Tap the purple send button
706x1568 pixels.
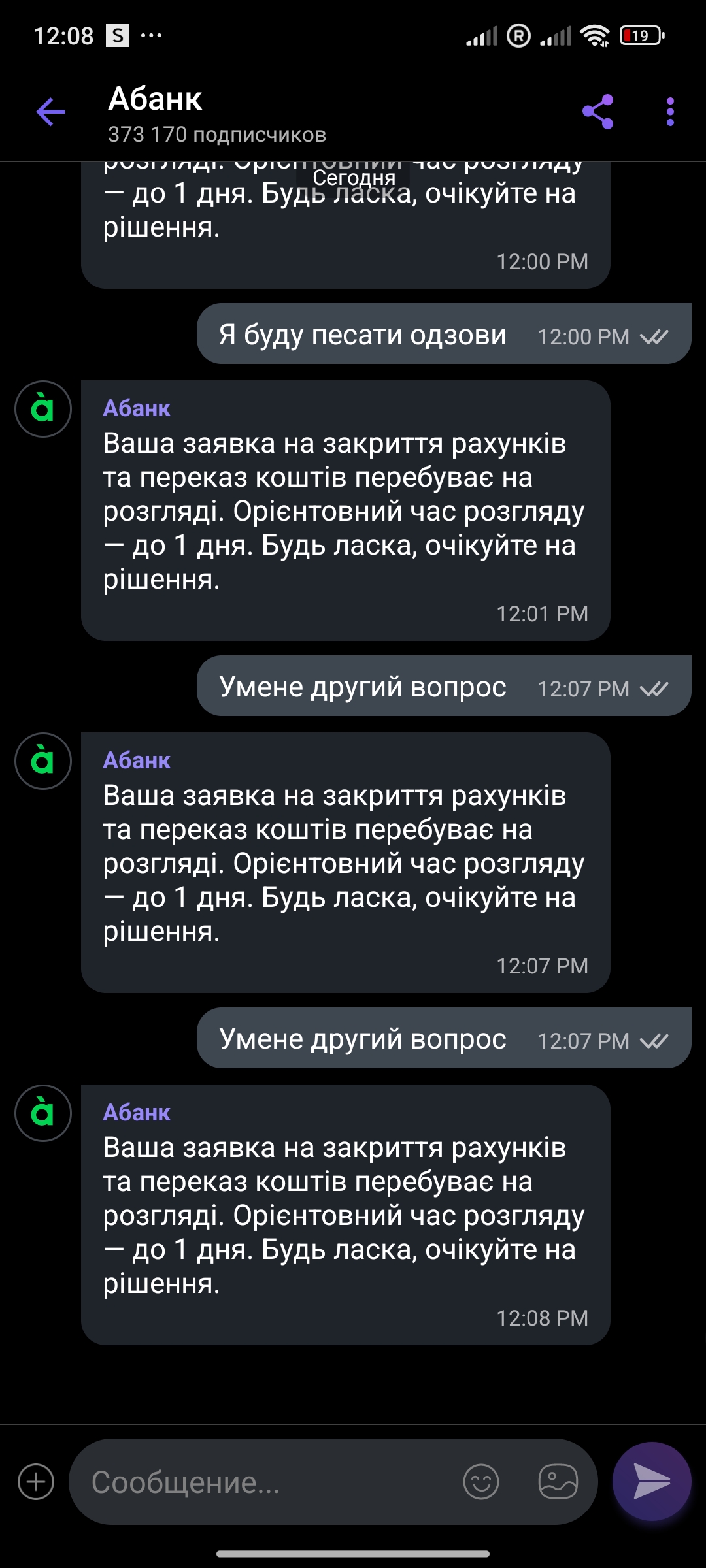(x=652, y=1481)
